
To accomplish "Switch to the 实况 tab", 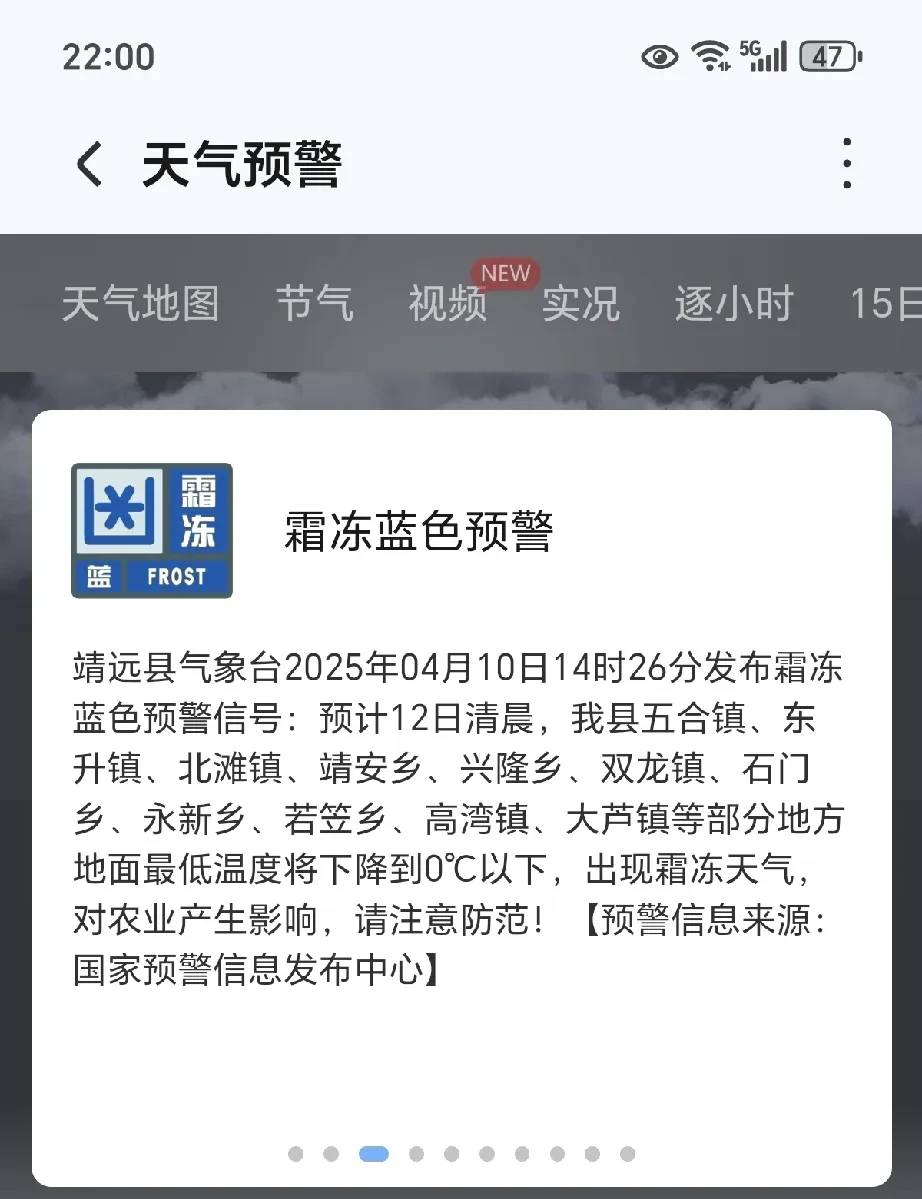I will tap(581, 303).
